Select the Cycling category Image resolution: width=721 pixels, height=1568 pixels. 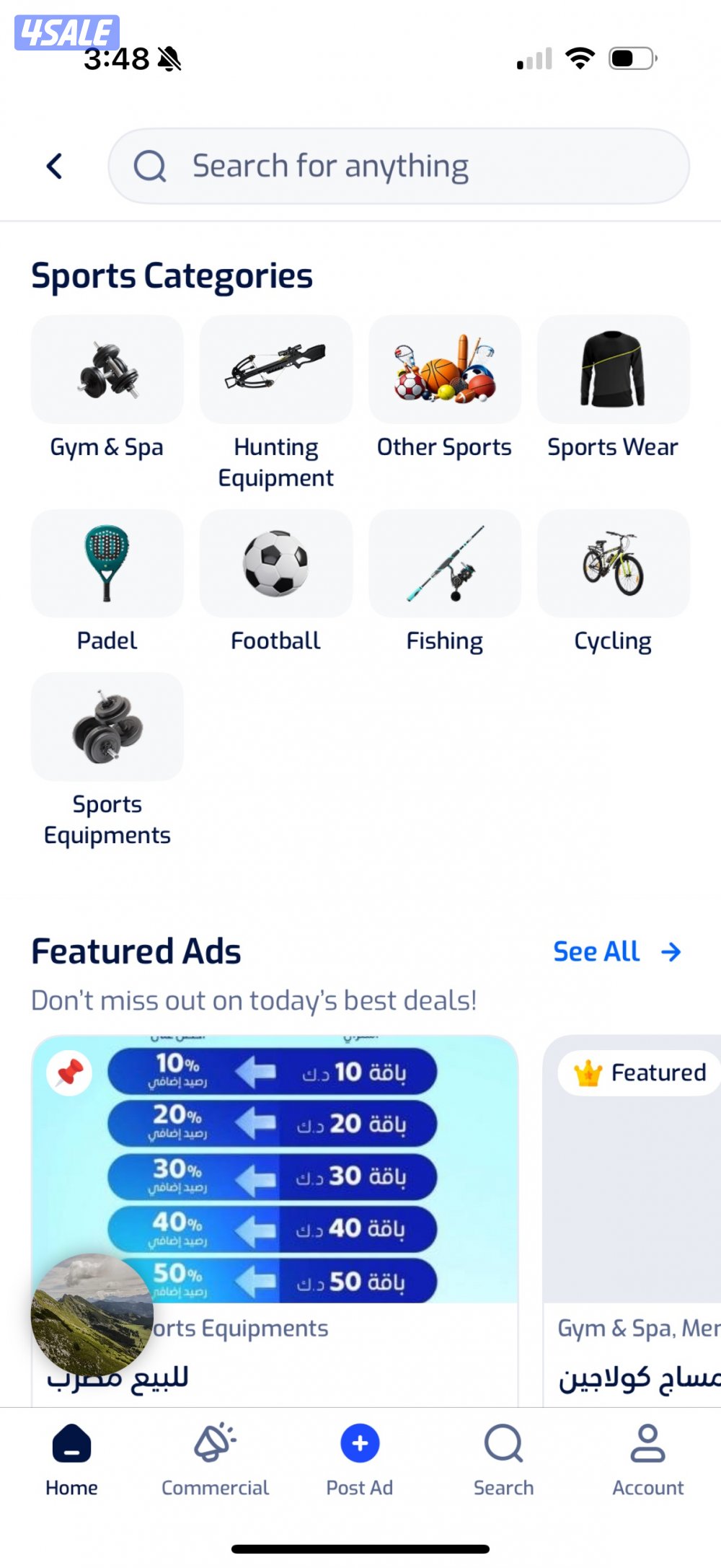613,581
